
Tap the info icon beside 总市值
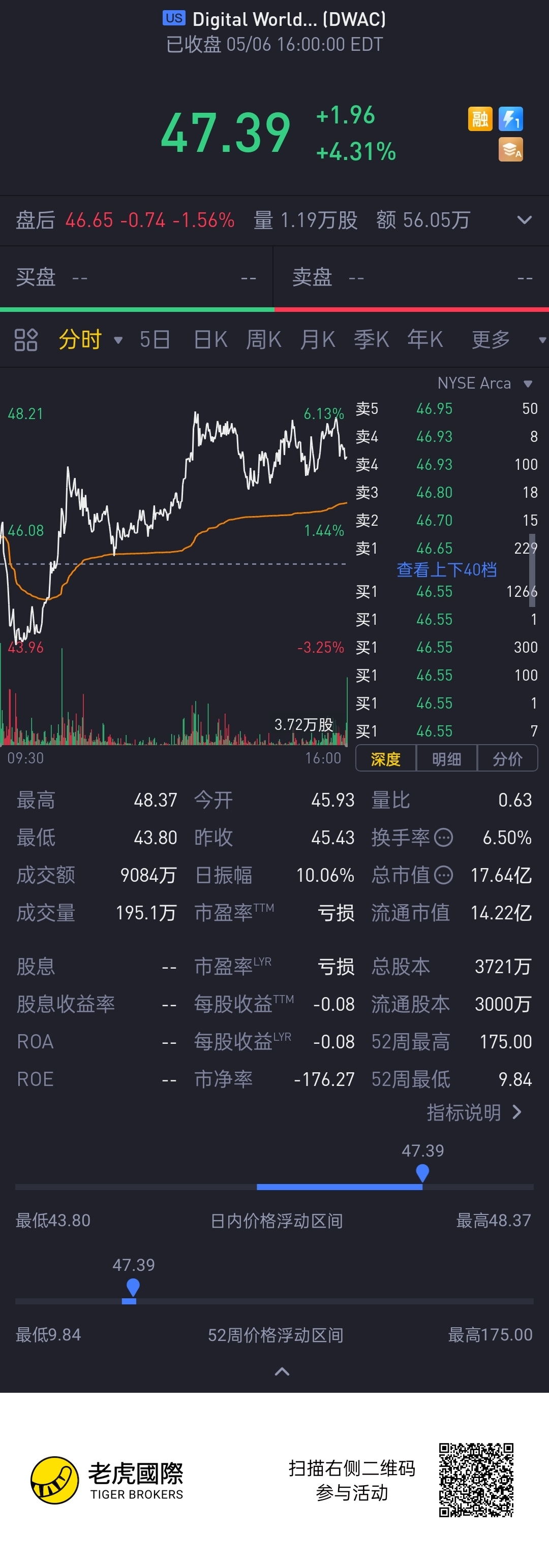pos(444,875)
